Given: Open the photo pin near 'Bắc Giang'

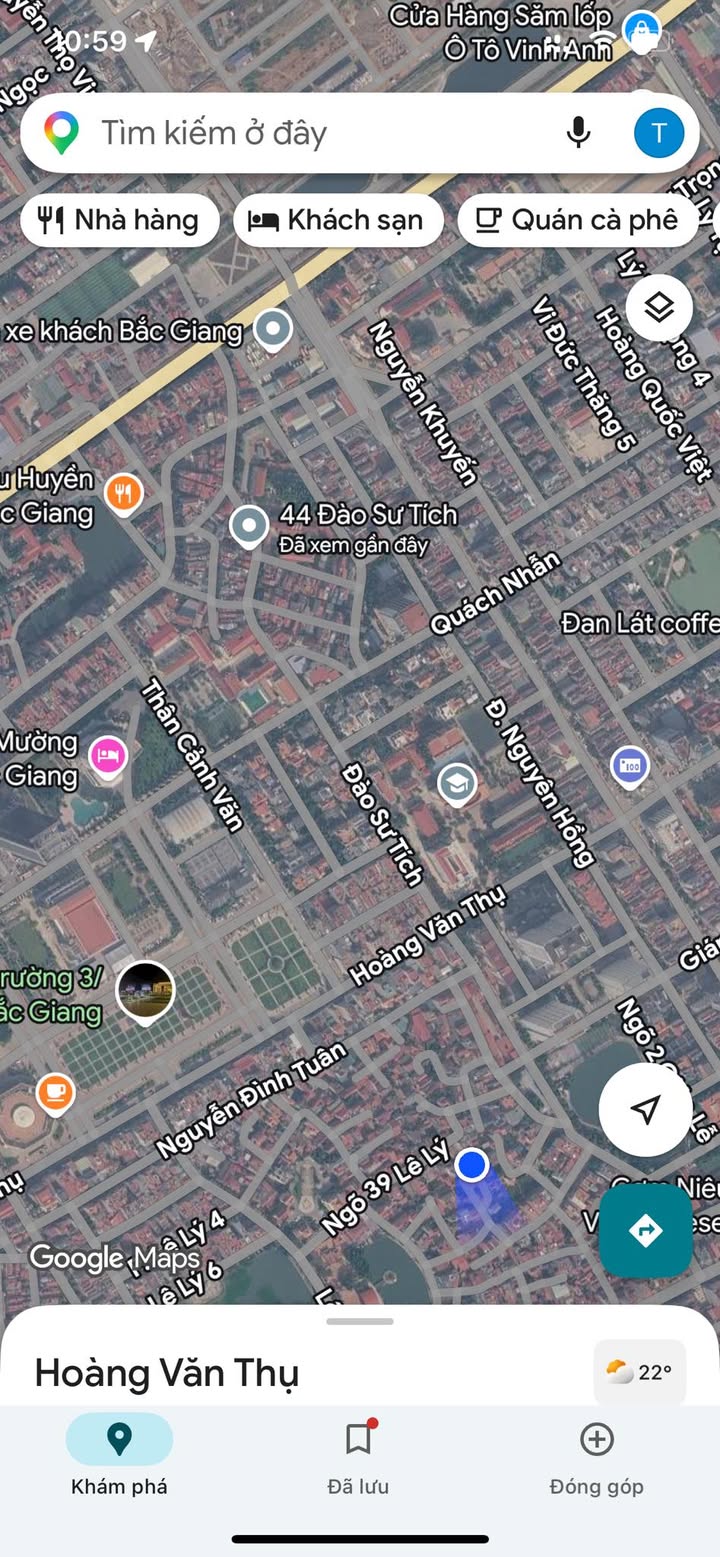Looking at the screenshot, I should [146, 991].
